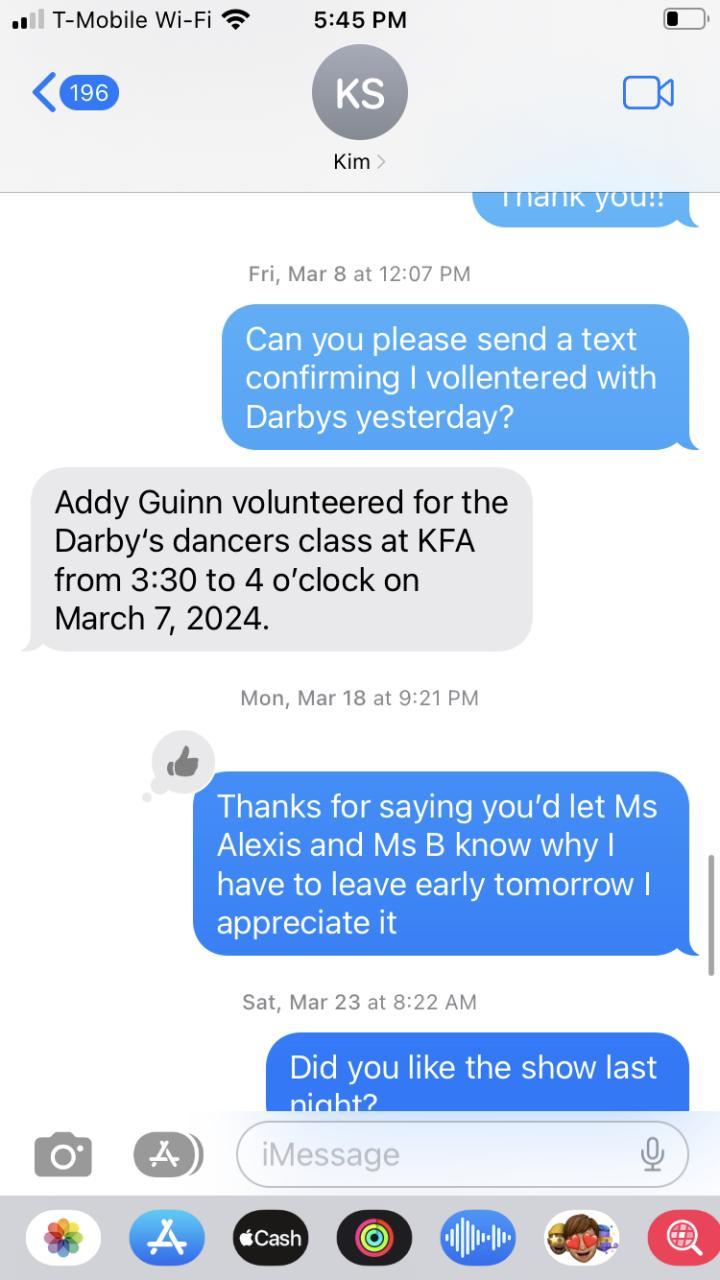
Task: Record an audio message with the microphone
Action: coord(652,1155)
